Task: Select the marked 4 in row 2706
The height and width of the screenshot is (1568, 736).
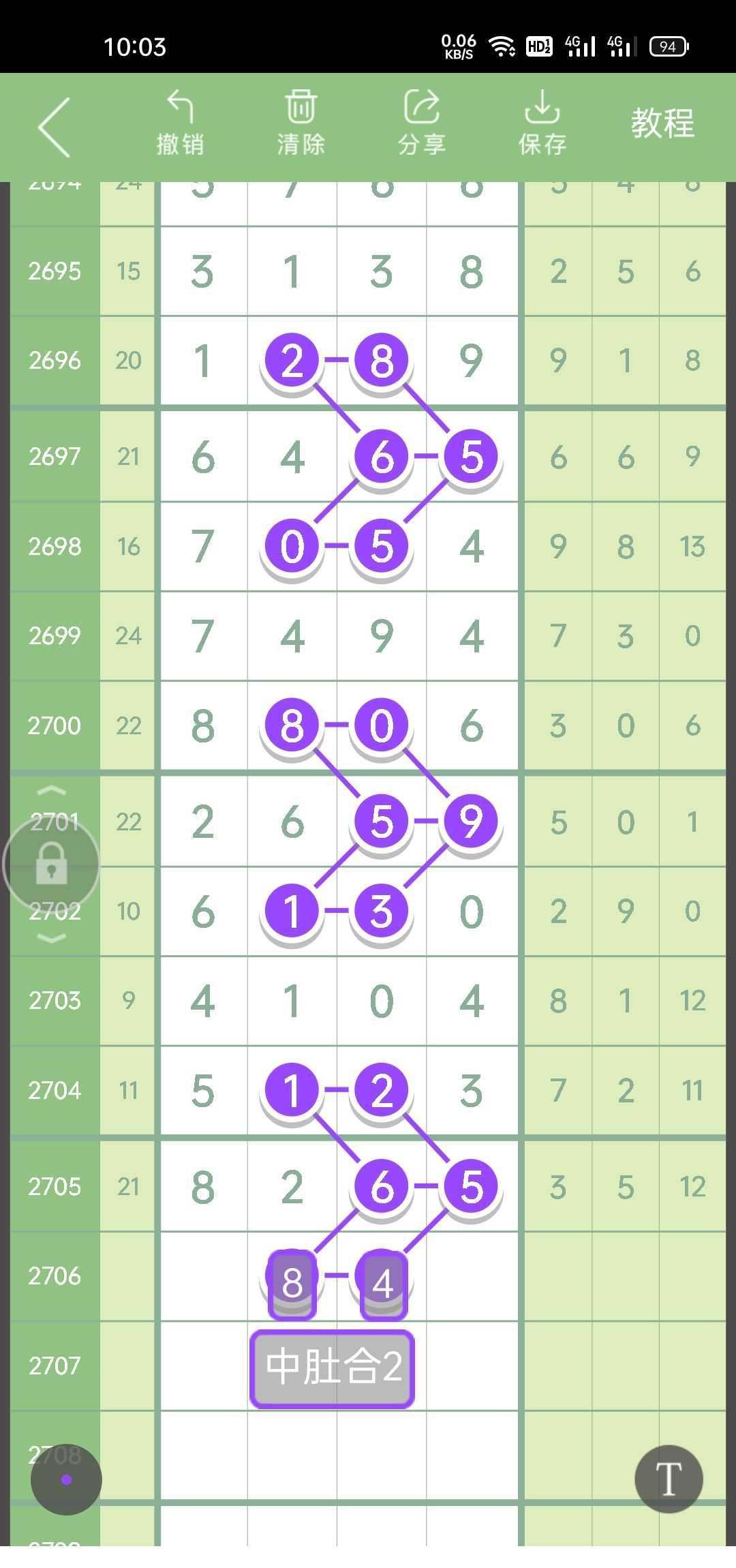Action: tap(383, 1284)
